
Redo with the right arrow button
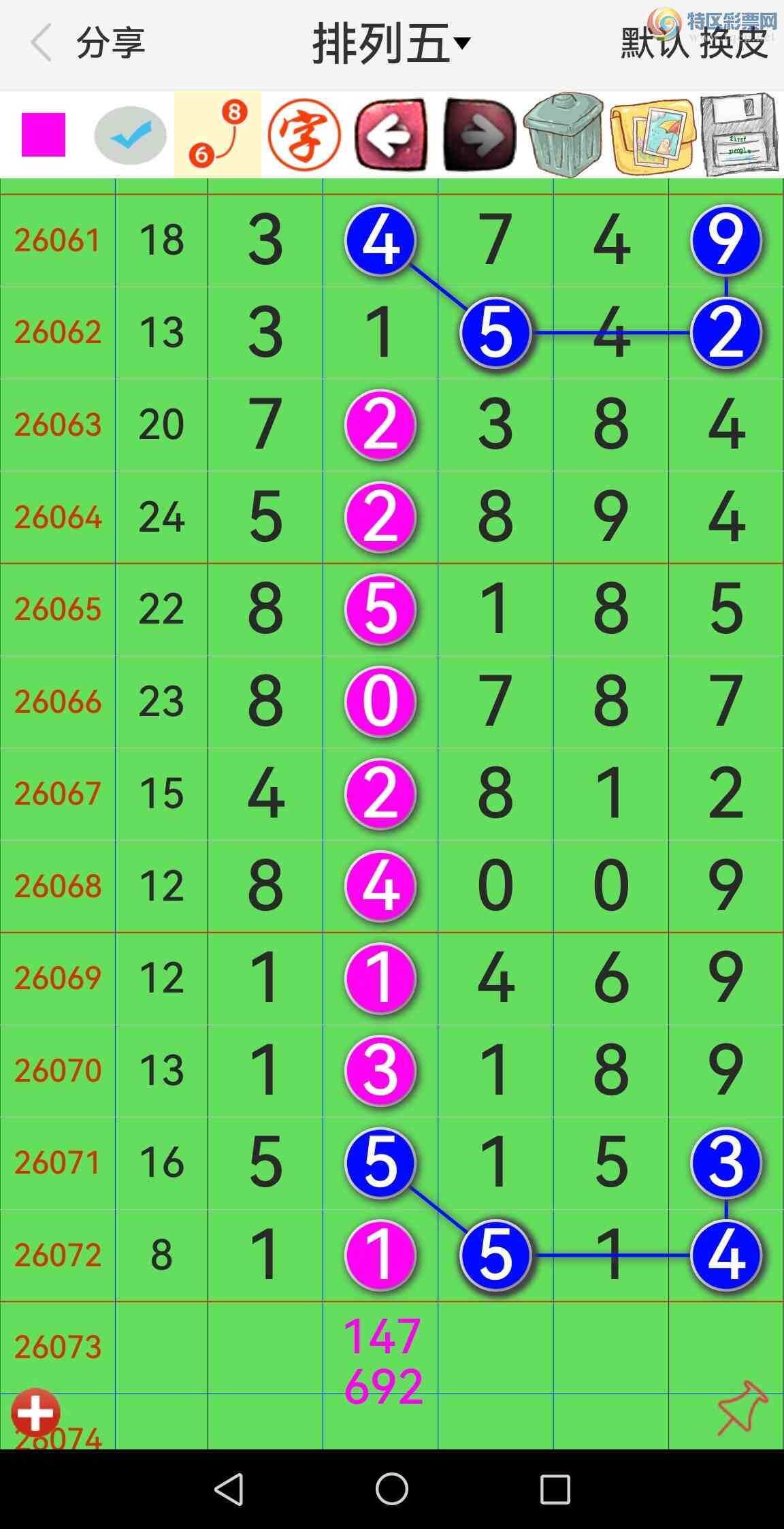[478, 135]
